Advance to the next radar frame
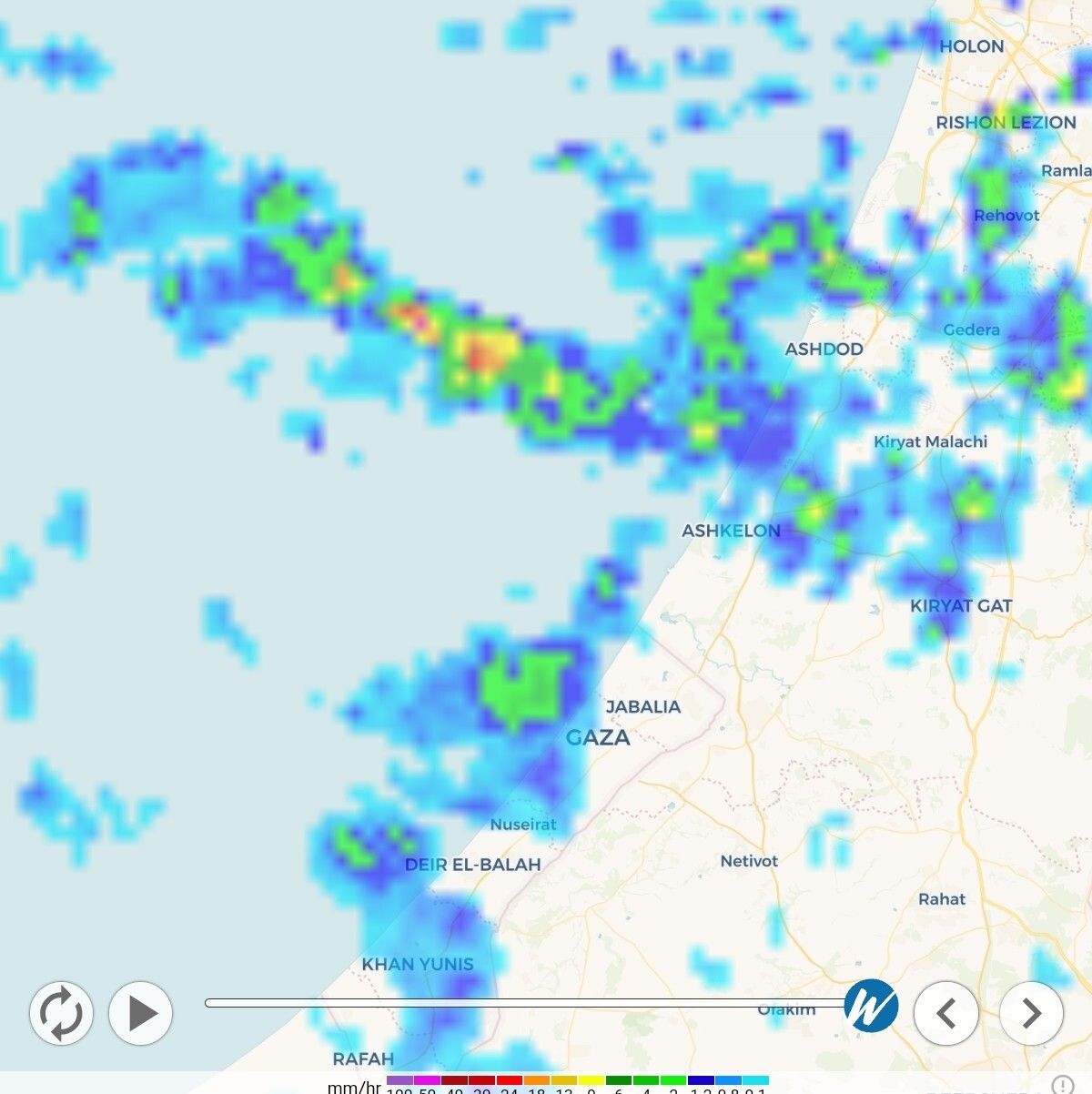This screenshot has height=1094, width=1092. click(1031, 1013)
